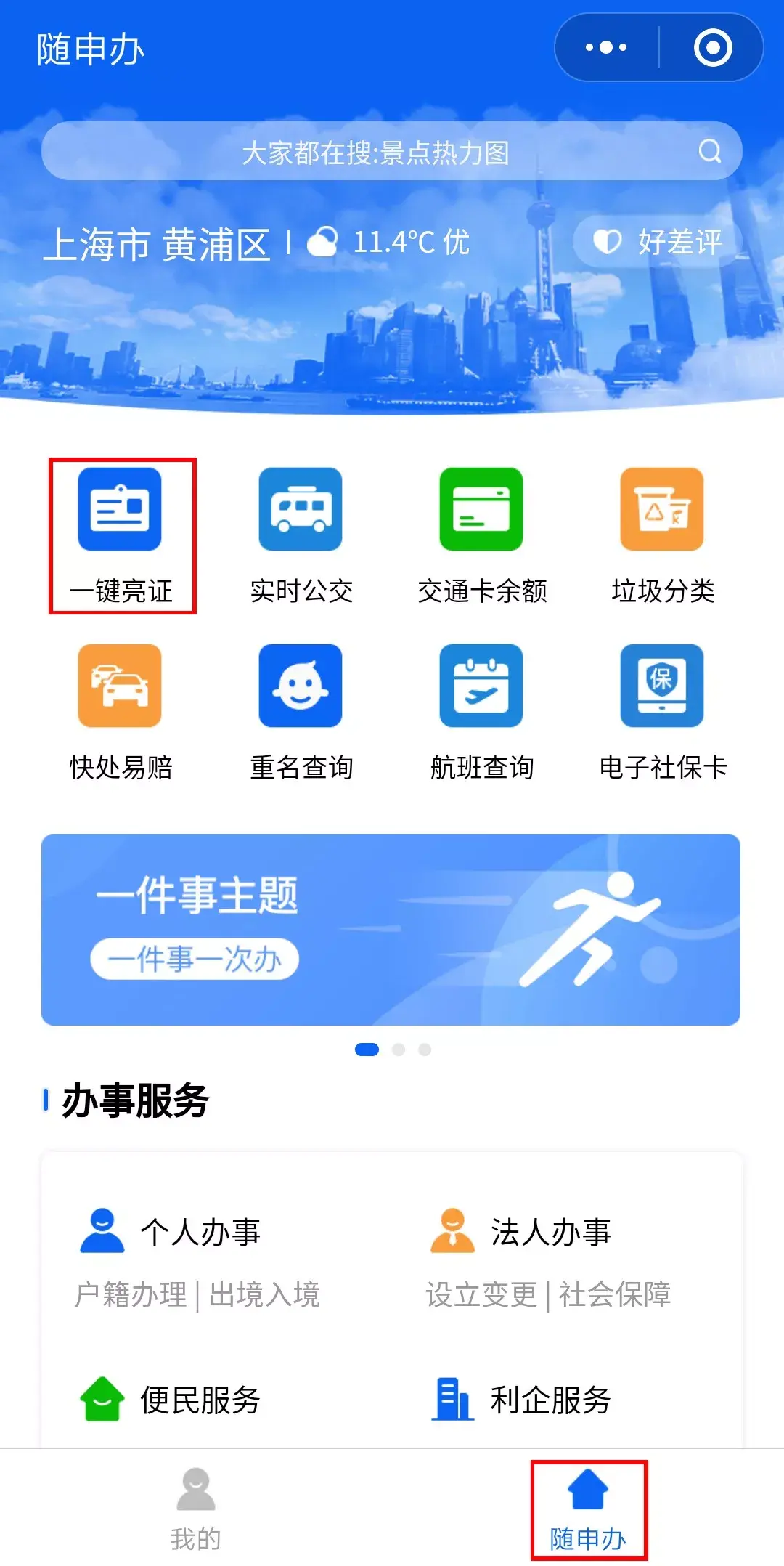Open the mini program more options menu

pos(606,48)
